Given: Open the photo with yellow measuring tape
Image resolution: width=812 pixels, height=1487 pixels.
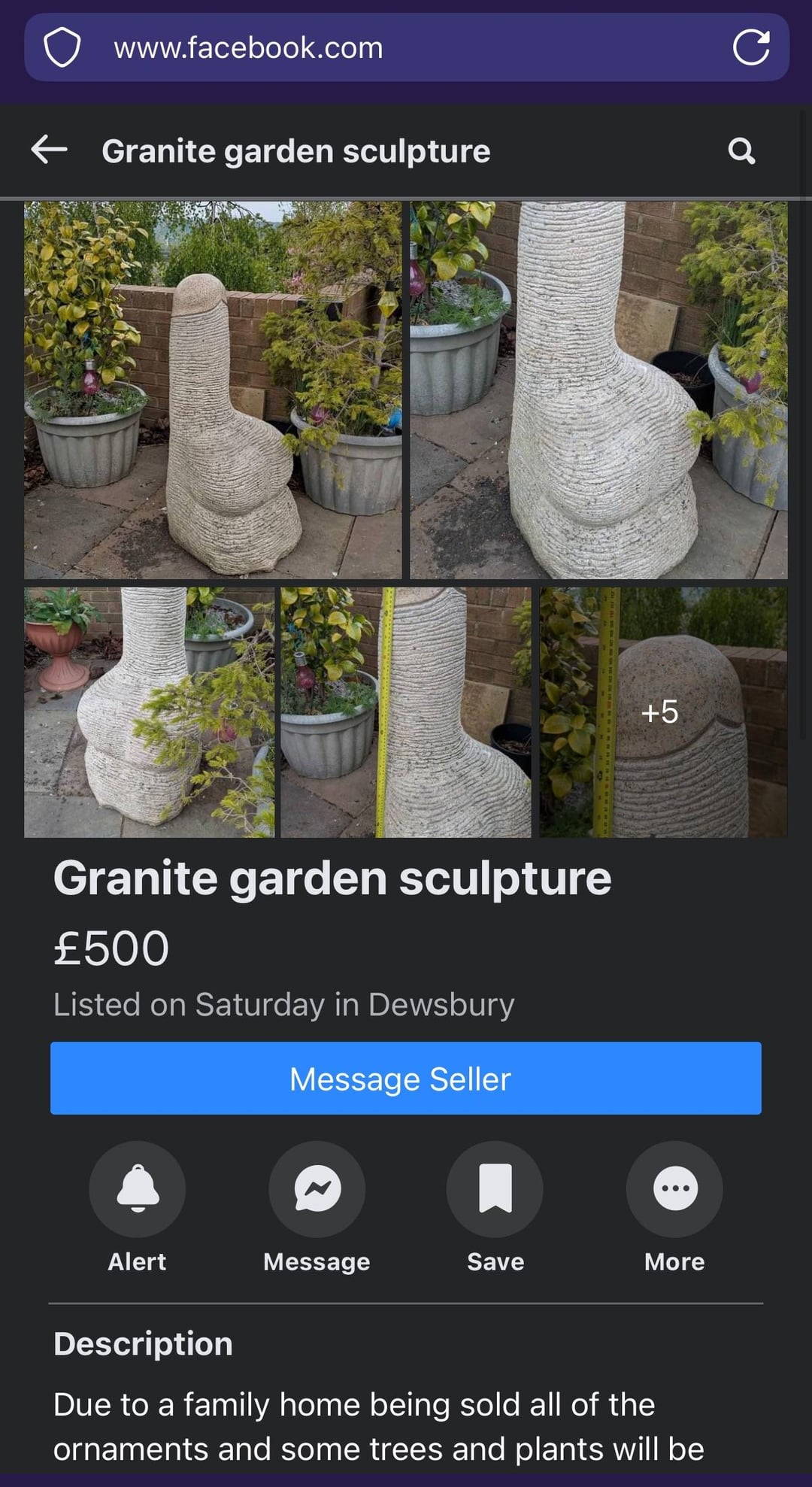Looking at the screenshot, I should 406,712.
